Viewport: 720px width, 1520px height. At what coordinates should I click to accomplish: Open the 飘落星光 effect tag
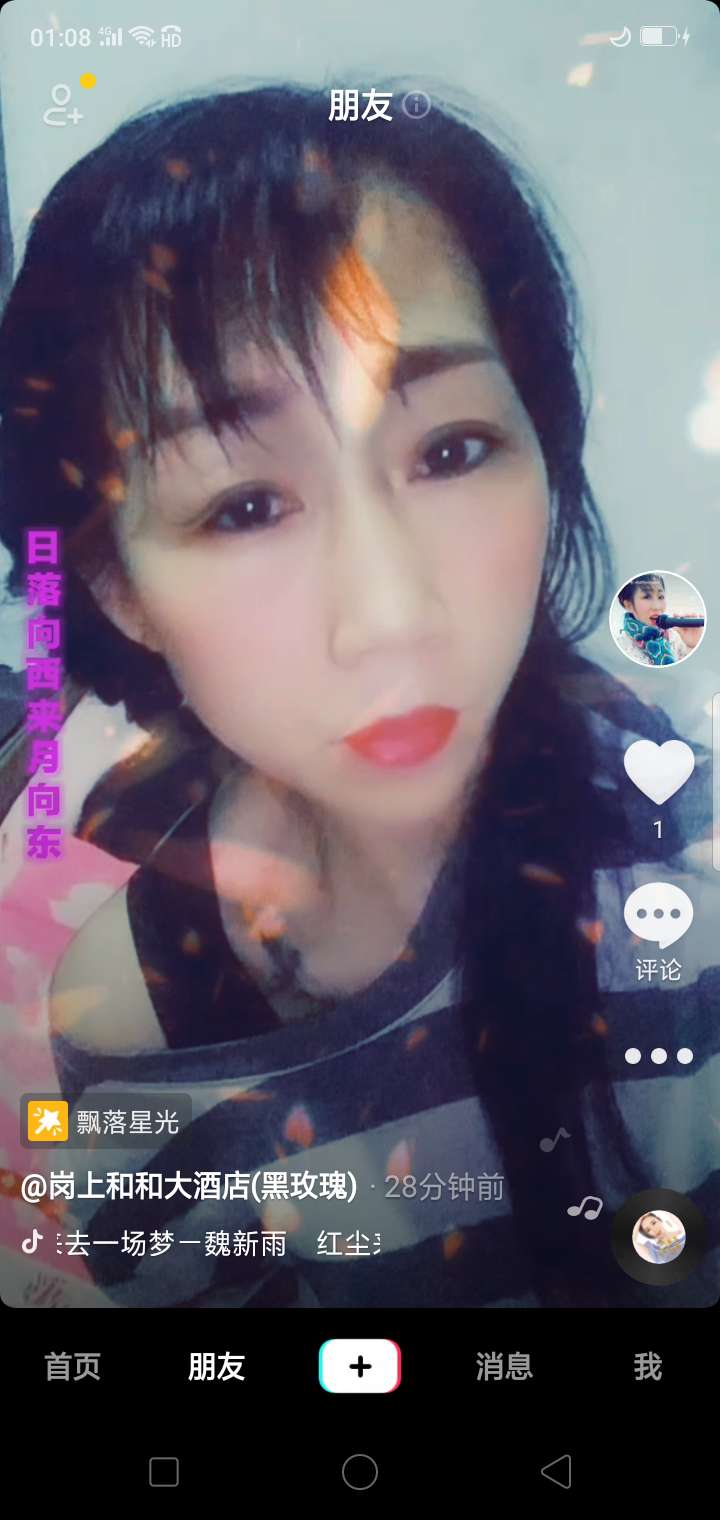click(x=105, y=1122)
